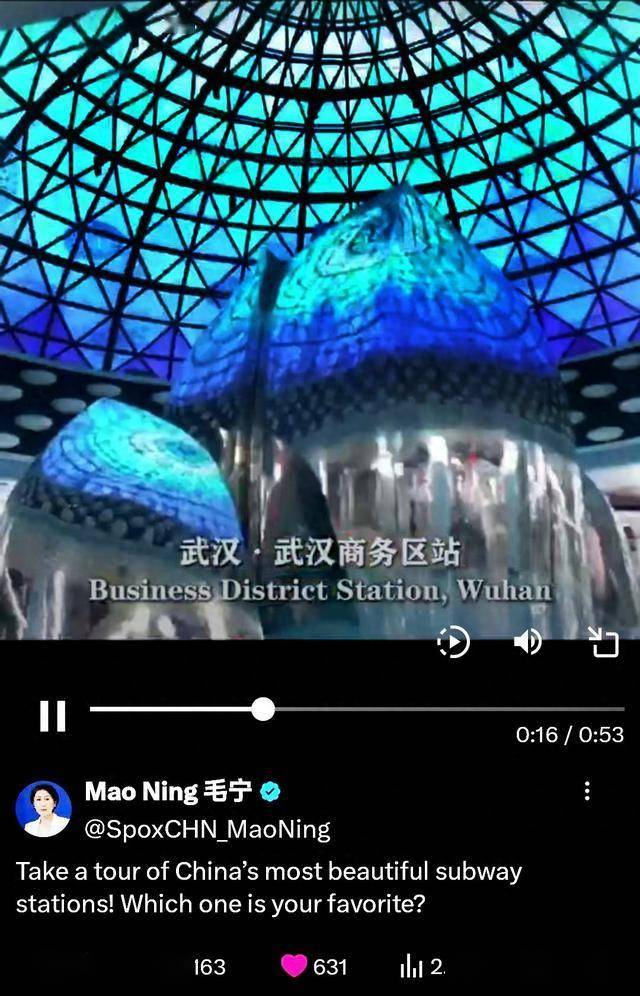Open @SpoxCHN_MaoNing profile handle
This screenshot has width=640, height=996.
[207, 829]
